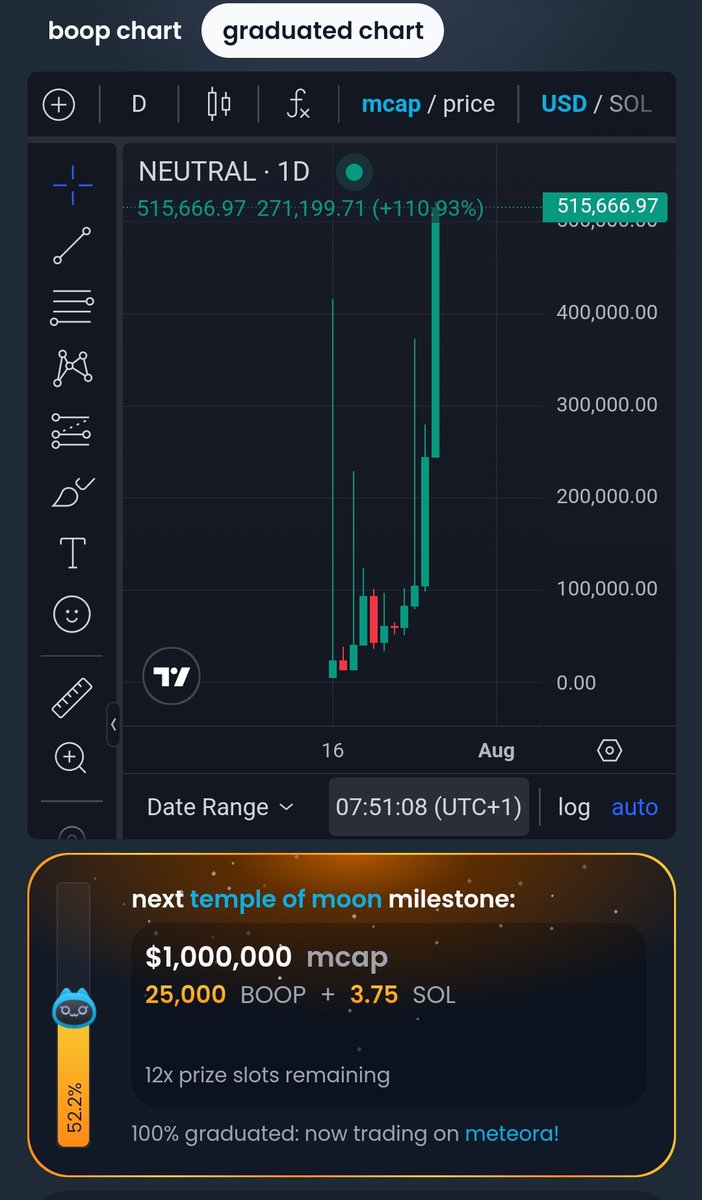Add a symbol with the plus icon
The image size is (702, 1200).
point(59,104)
